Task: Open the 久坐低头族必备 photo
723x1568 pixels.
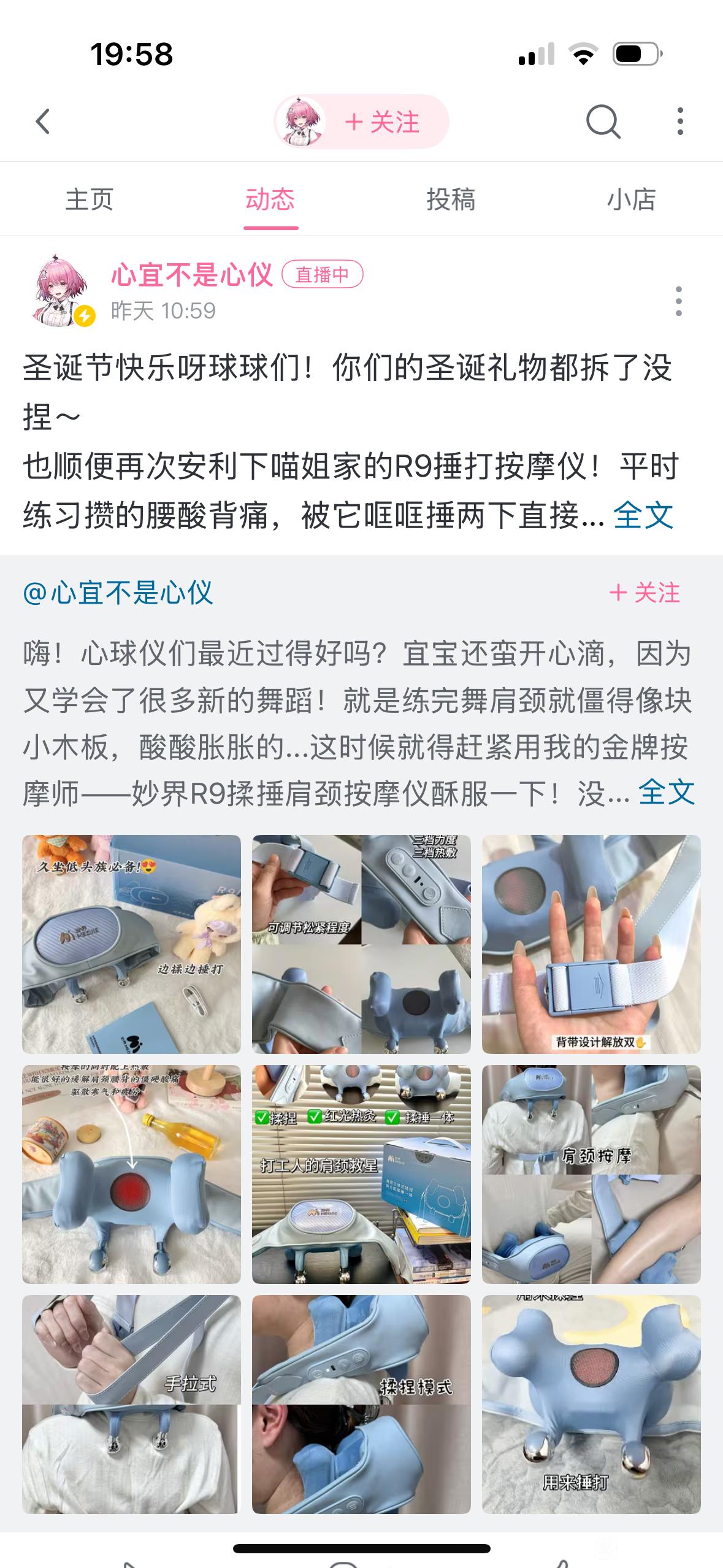Action: pos(131,944)
